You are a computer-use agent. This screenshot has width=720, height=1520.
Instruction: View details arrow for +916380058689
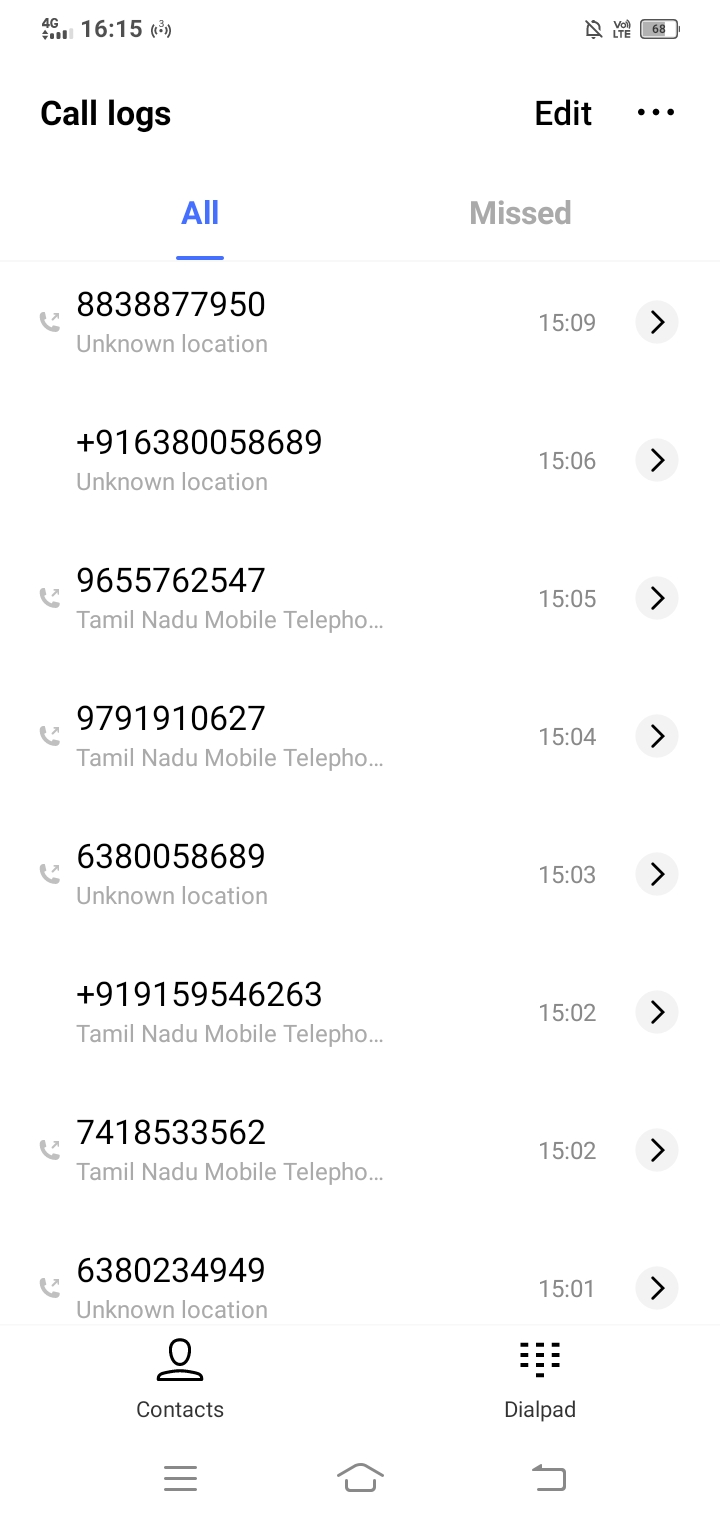tap(657, 460)
